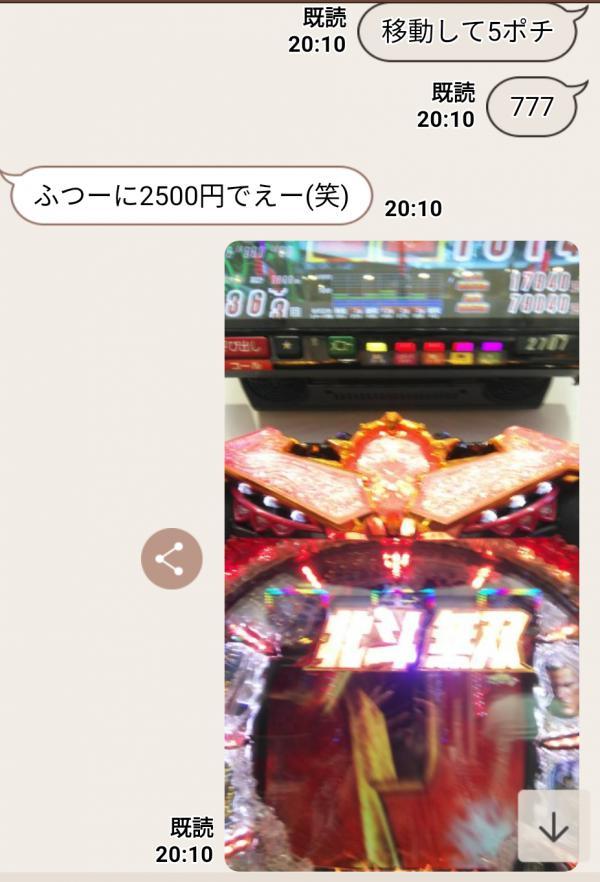Jump to latest messages with down arrow

tap(553, 827)
